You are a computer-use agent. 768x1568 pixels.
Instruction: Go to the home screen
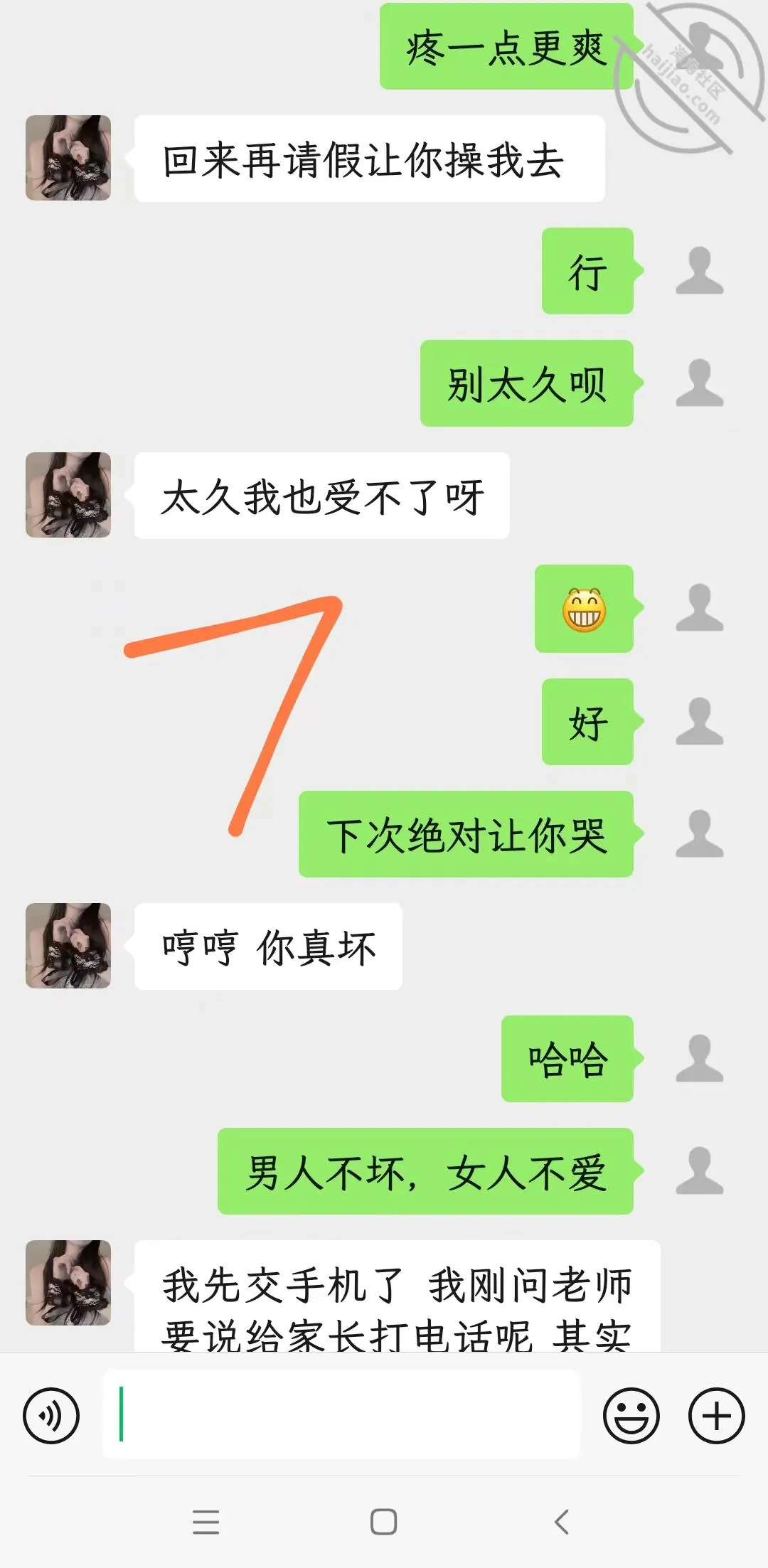384,1522
